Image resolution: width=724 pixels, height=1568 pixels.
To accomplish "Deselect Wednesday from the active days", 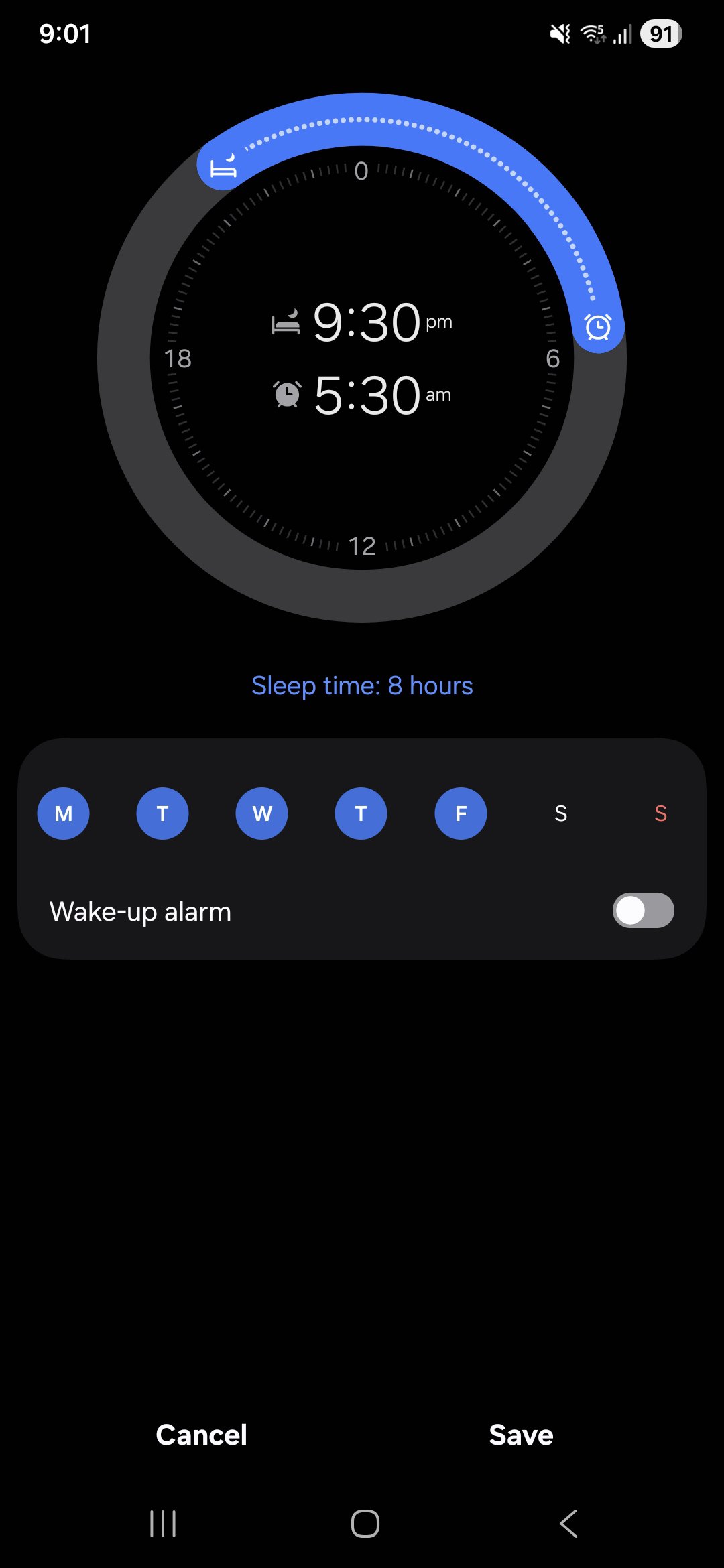I will click(x=261, y=813).
